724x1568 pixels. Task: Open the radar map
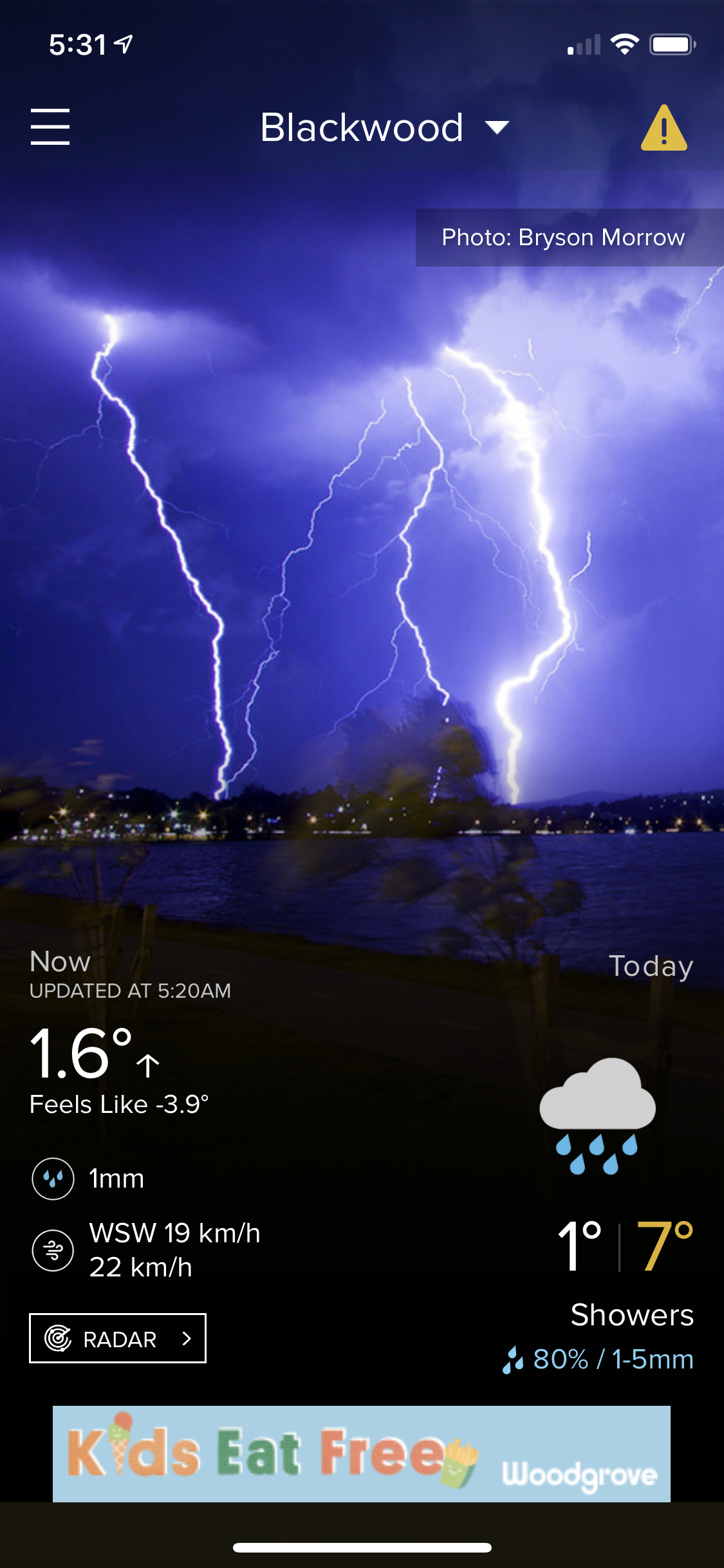pyautogui.click(x=118, y=1338)
